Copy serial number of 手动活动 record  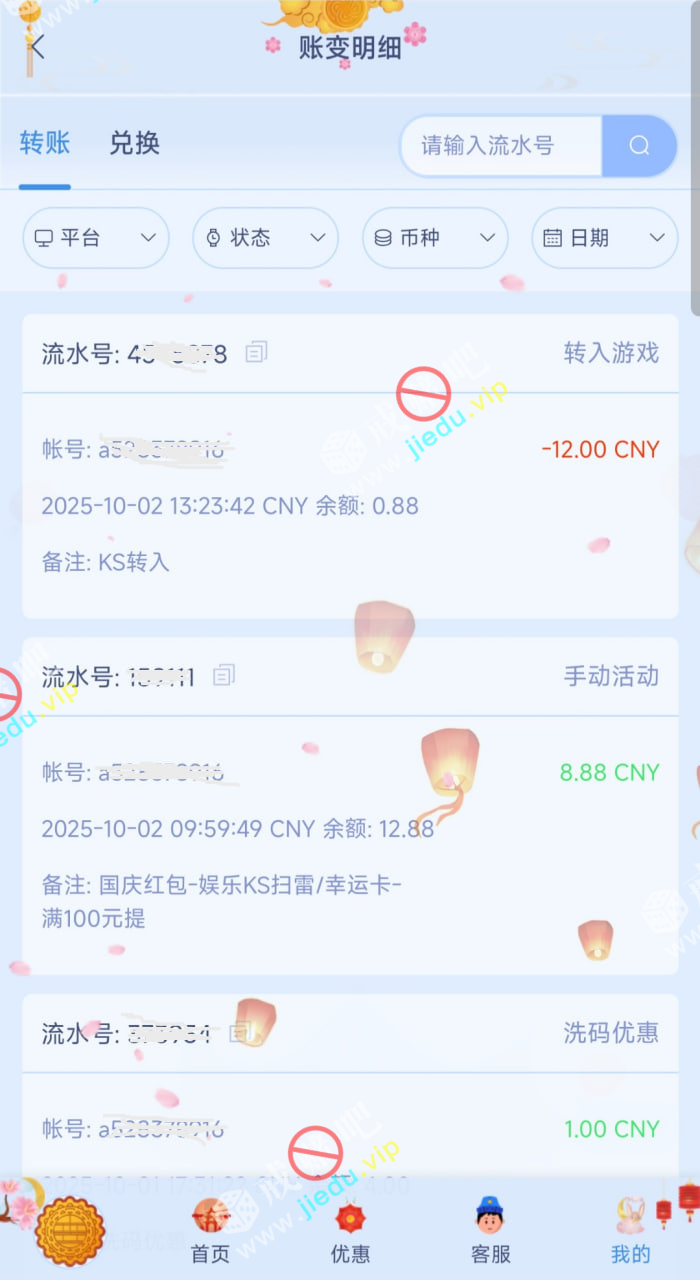[x=224, y=675]
